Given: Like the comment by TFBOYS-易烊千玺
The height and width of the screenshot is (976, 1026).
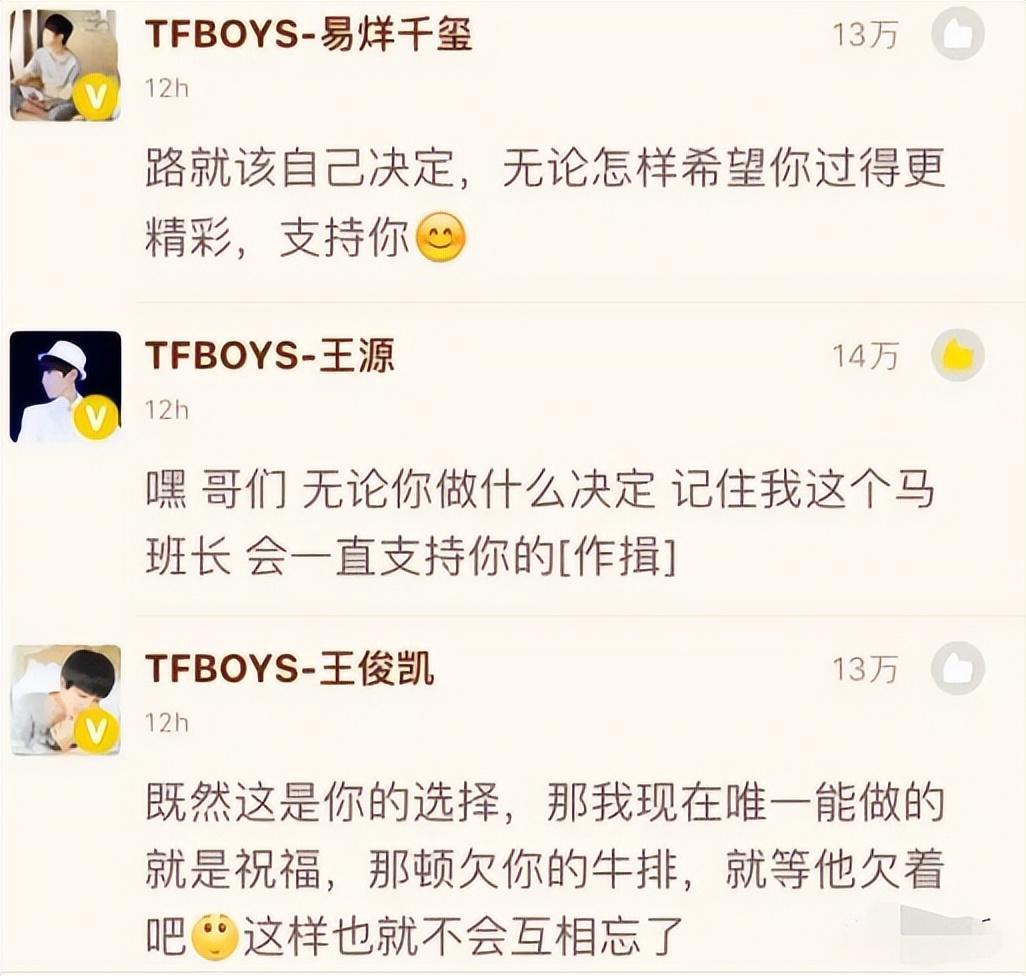Looking at the screenshot, I should pyautogui.click(x=957, y=35).
